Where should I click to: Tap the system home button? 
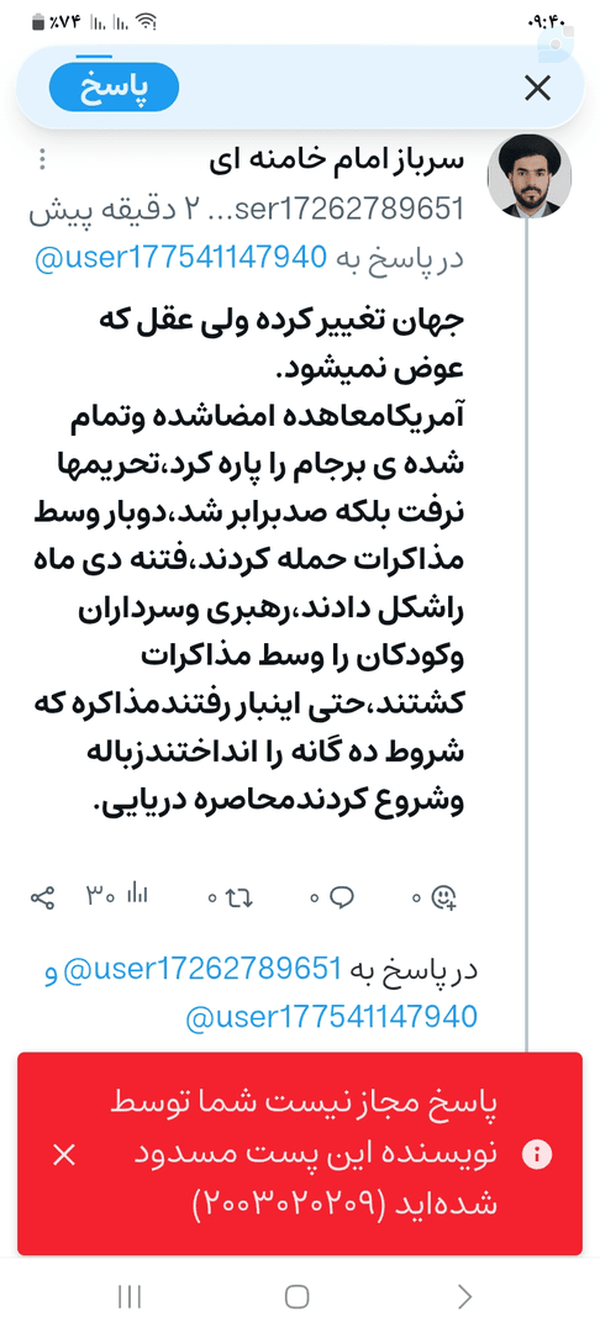[297, 1297]
